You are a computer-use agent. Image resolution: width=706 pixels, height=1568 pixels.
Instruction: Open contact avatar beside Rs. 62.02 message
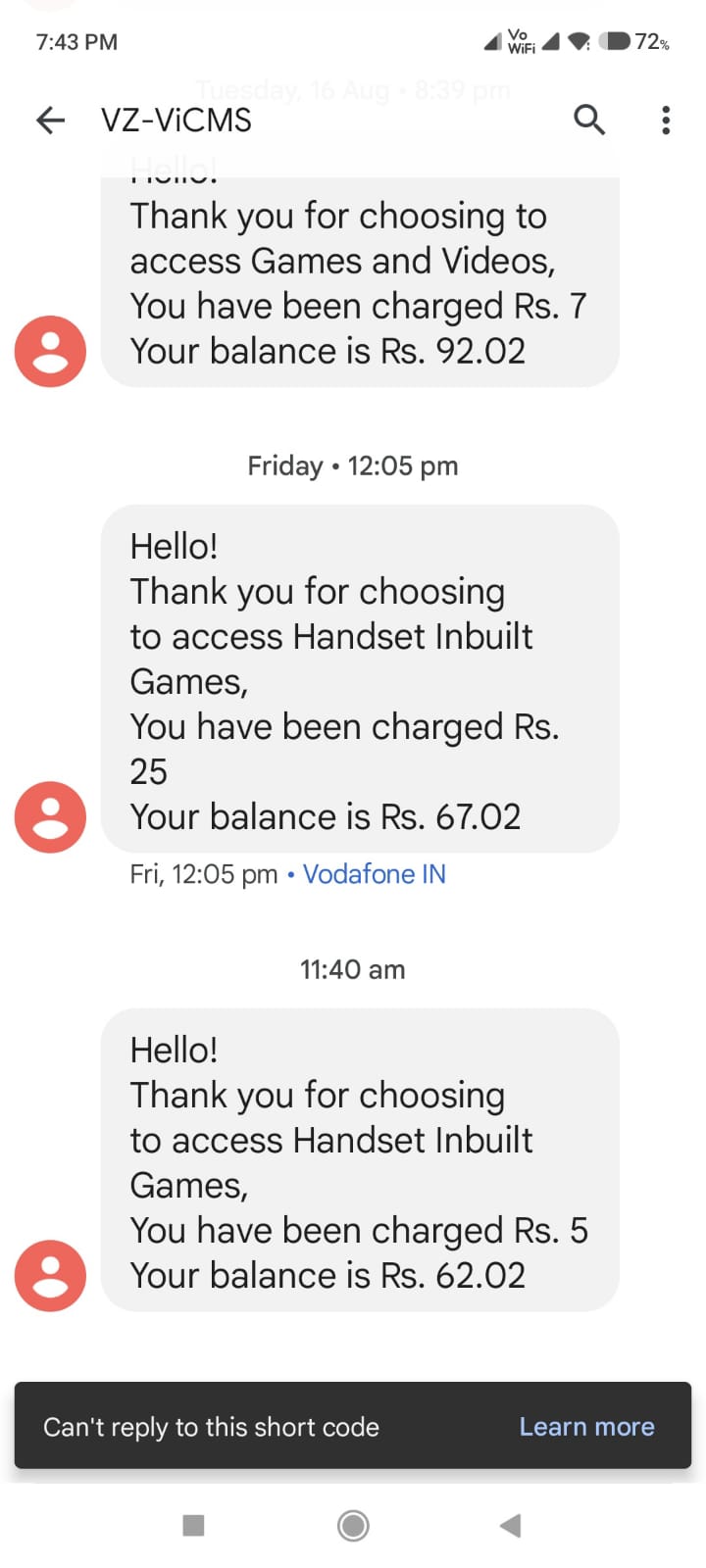pos(50,1275)
